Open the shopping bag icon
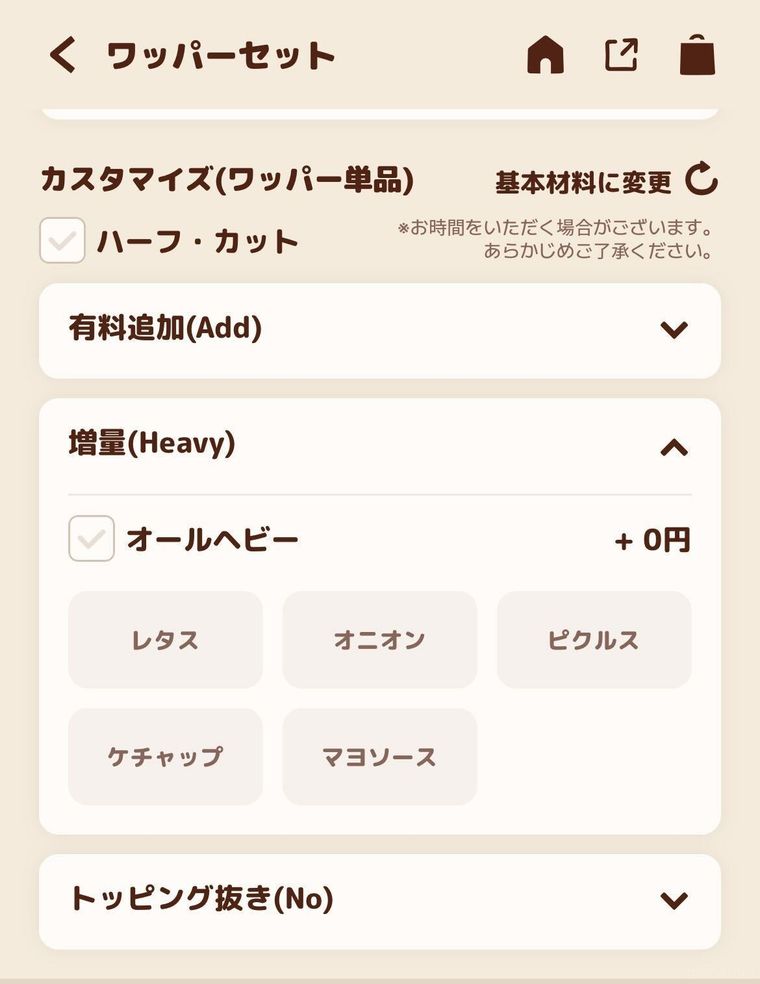The height and width of the screenshot is (984, 760). pyautogui.click(x=697, y=57)
